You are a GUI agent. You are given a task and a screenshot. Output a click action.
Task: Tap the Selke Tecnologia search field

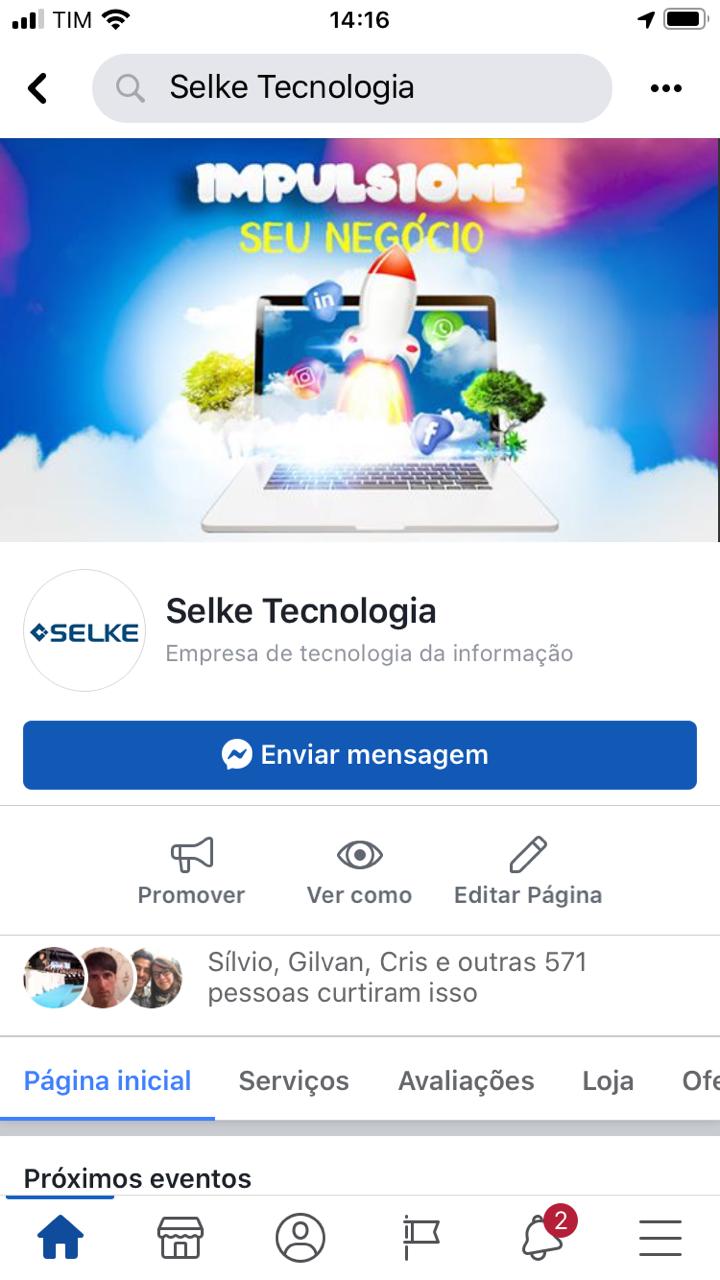tap(351, 88)
